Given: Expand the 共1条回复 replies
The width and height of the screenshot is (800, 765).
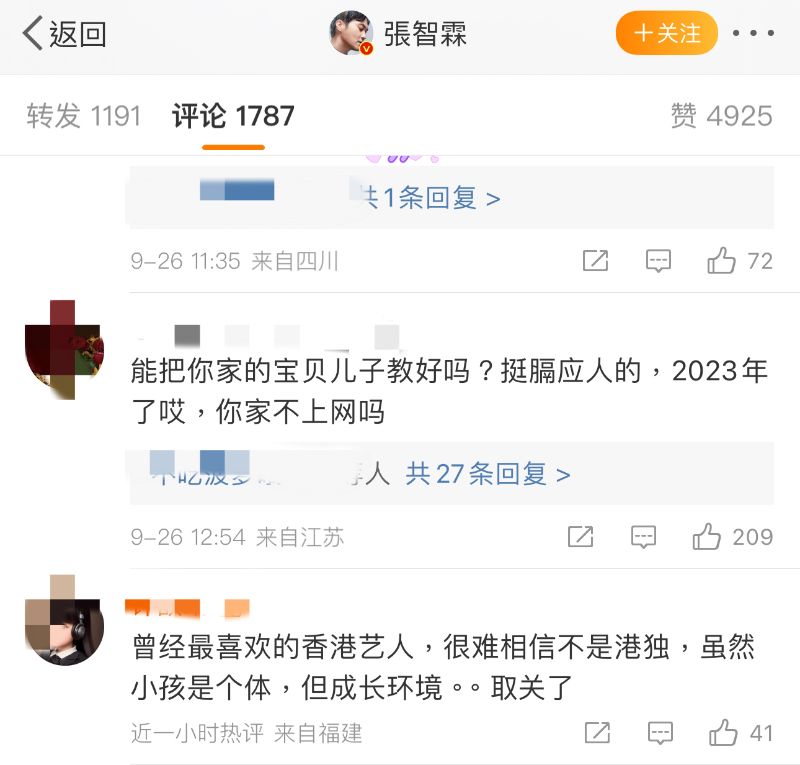Looking at the screenshot, I should [430, 198].
